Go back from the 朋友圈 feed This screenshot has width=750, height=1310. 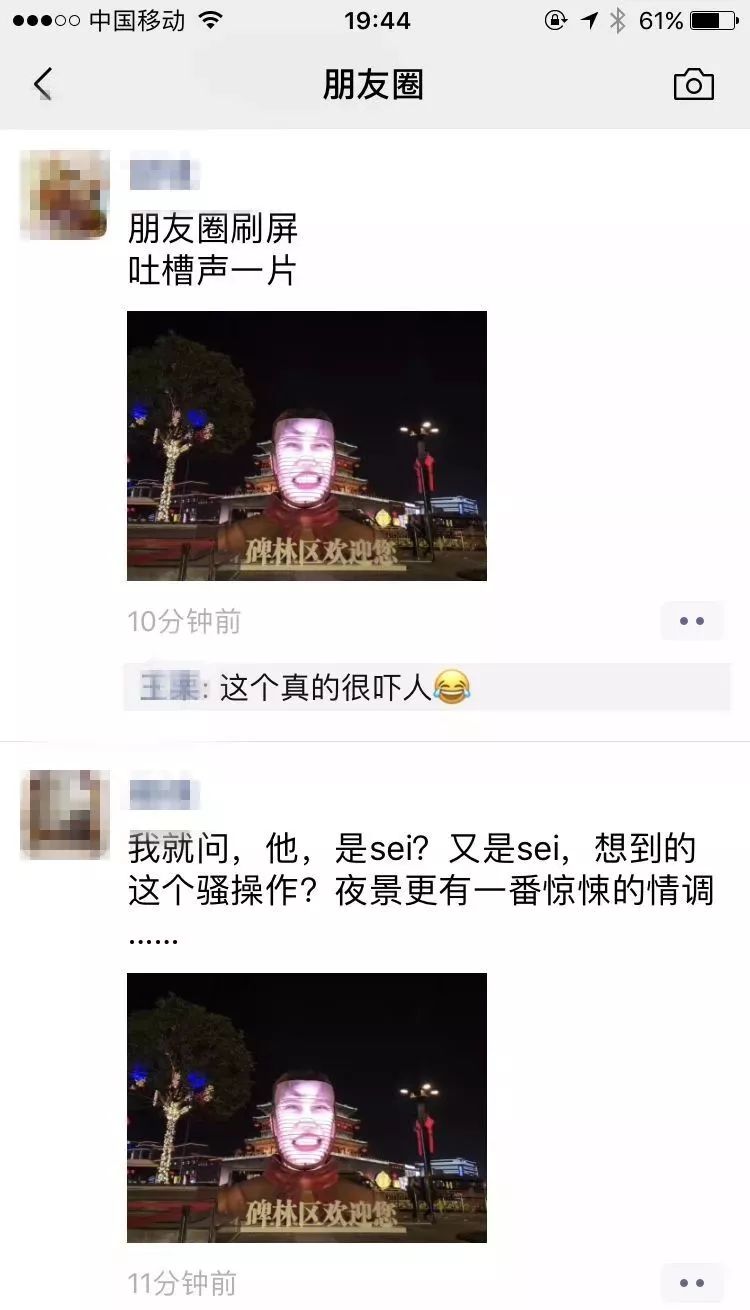point(42,84)
